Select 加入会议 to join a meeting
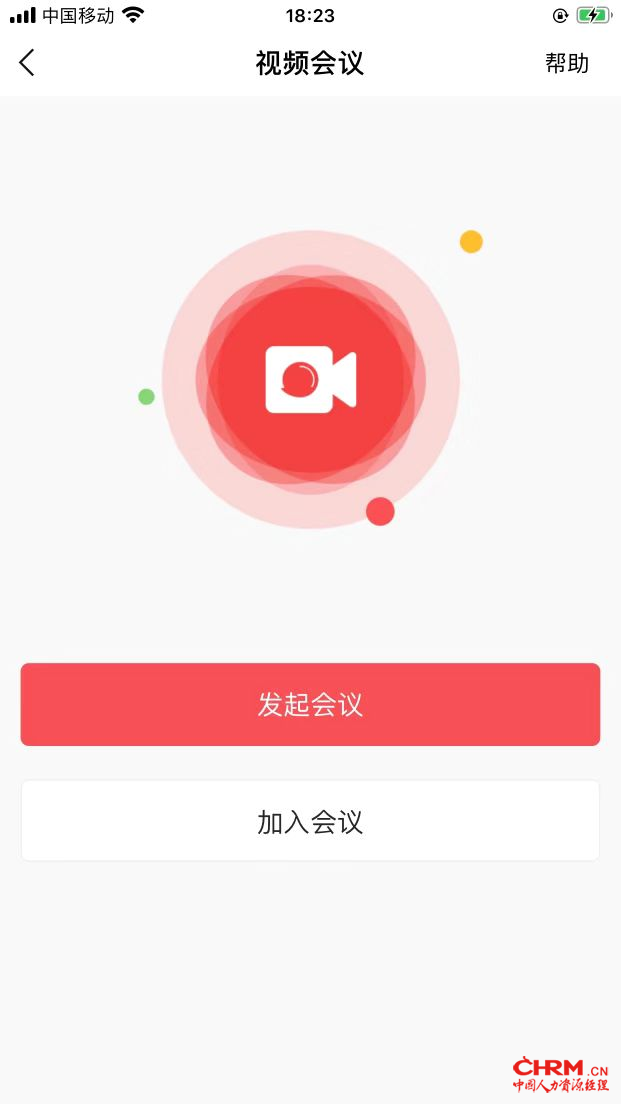The width and height of the screenshot is (621, 1104). tap(310, 821)
